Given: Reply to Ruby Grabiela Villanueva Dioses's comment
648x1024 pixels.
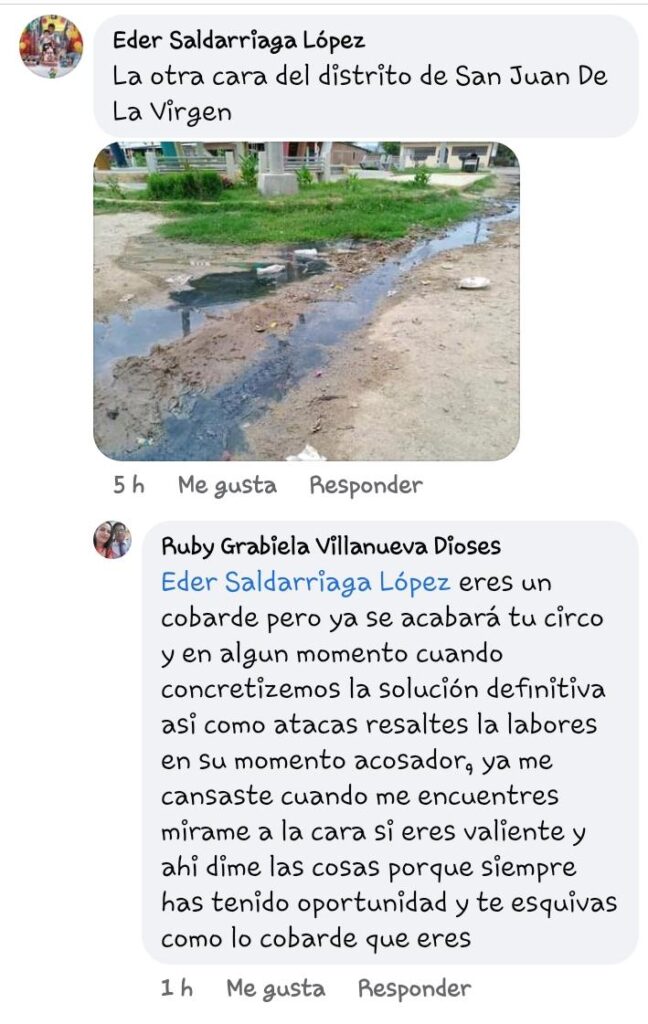Looking at the screenshot, I should [414, 989].
